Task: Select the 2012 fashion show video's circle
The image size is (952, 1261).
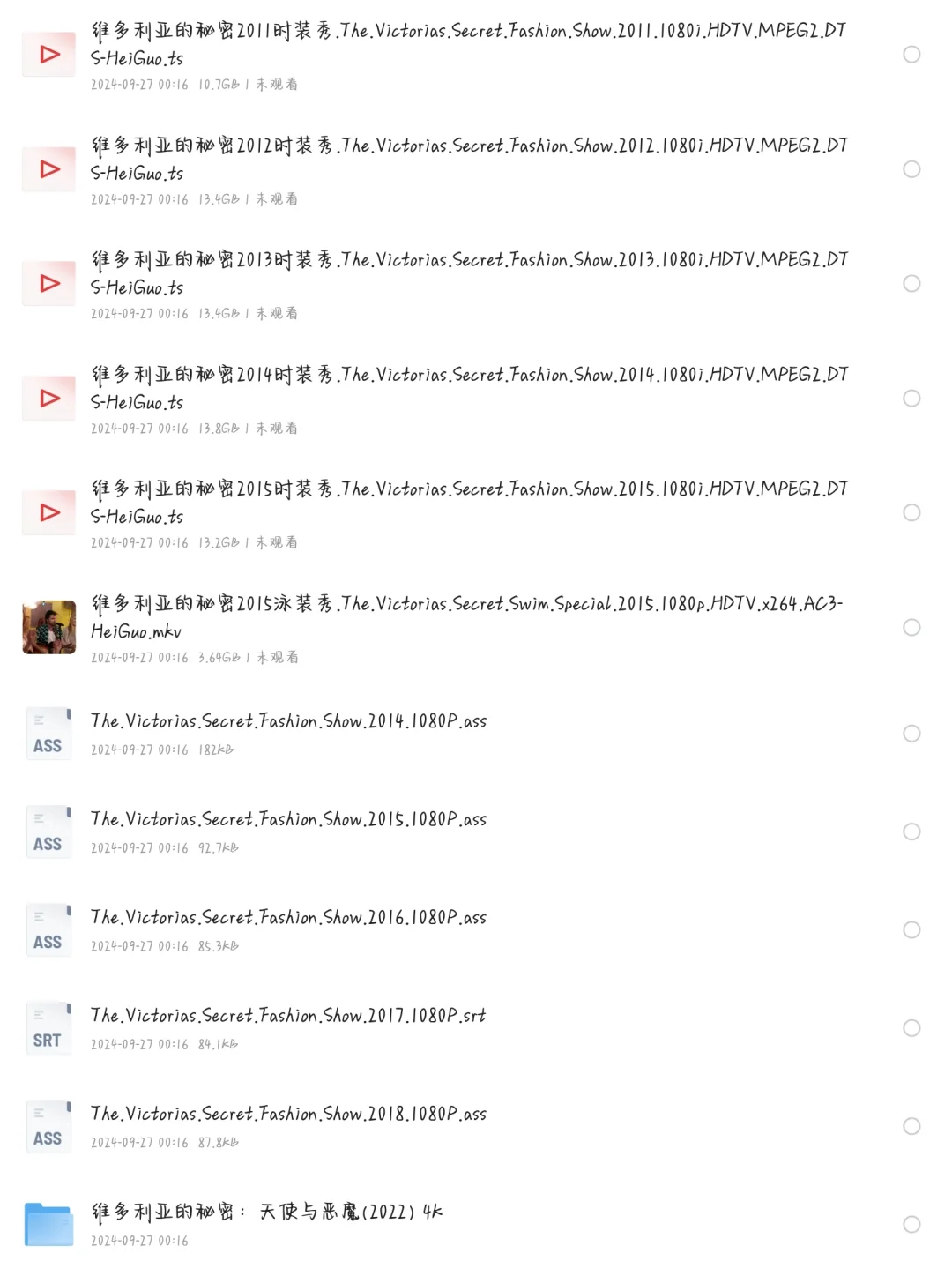Action: coord(911,169)
